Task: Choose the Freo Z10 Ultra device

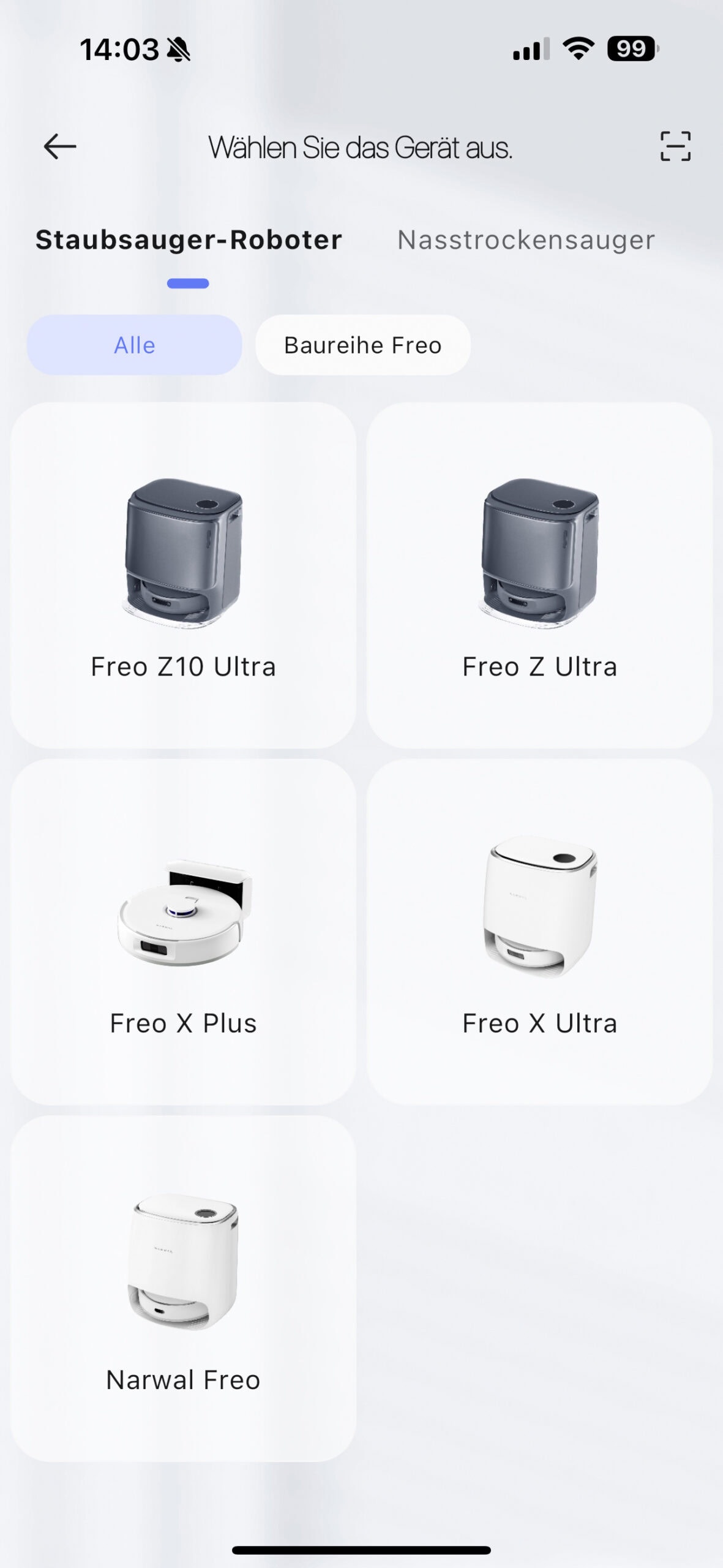Action: (183, 576)
